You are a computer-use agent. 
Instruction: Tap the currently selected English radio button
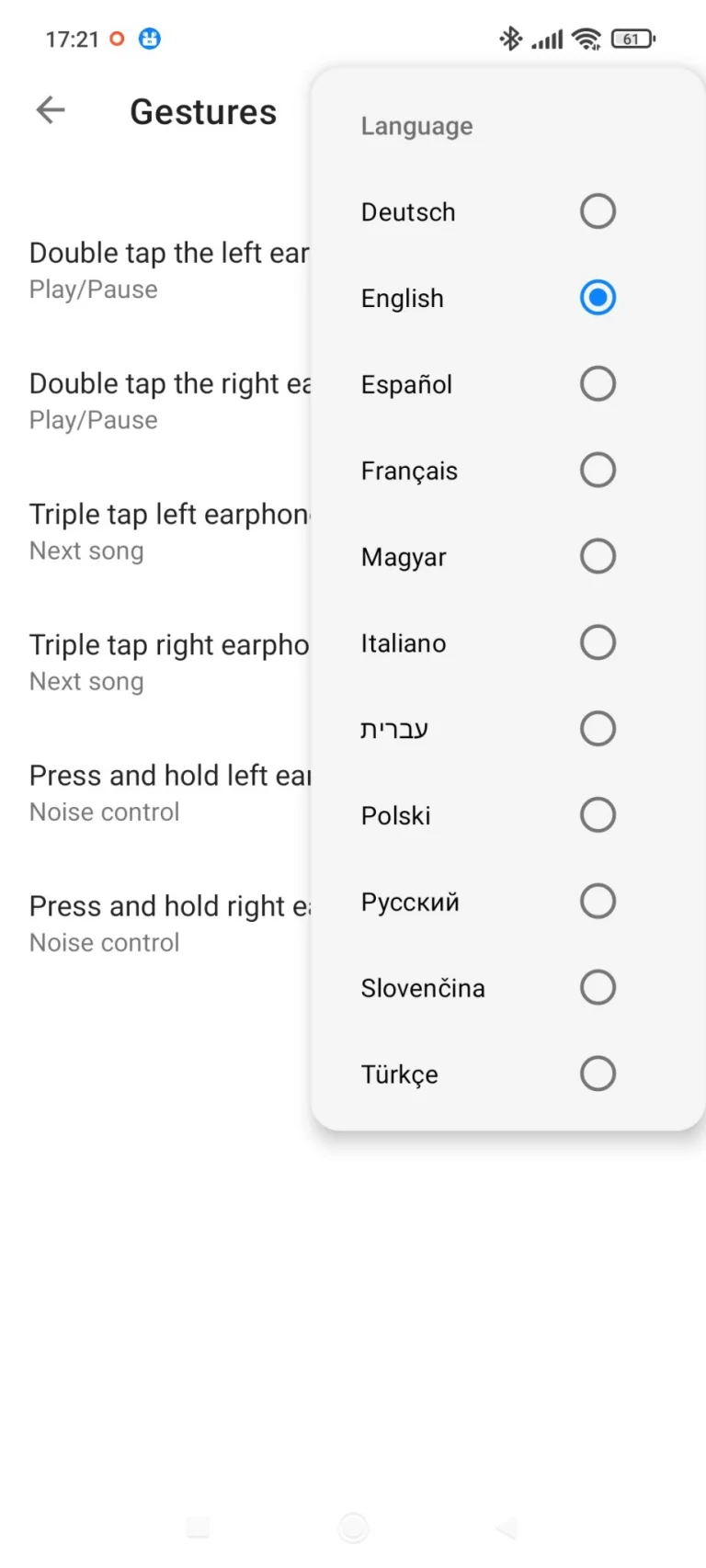(x=598, y=298)
